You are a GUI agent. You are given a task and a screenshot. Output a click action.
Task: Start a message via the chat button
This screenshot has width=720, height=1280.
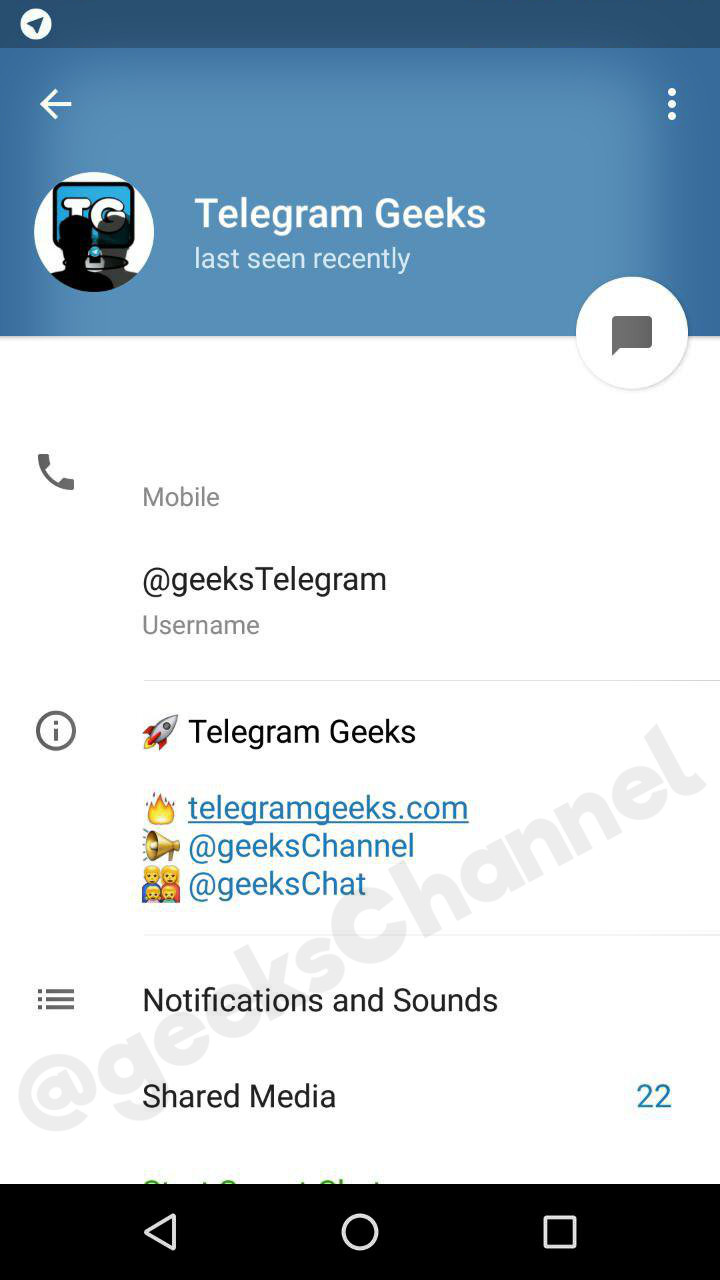click(632, 333)
